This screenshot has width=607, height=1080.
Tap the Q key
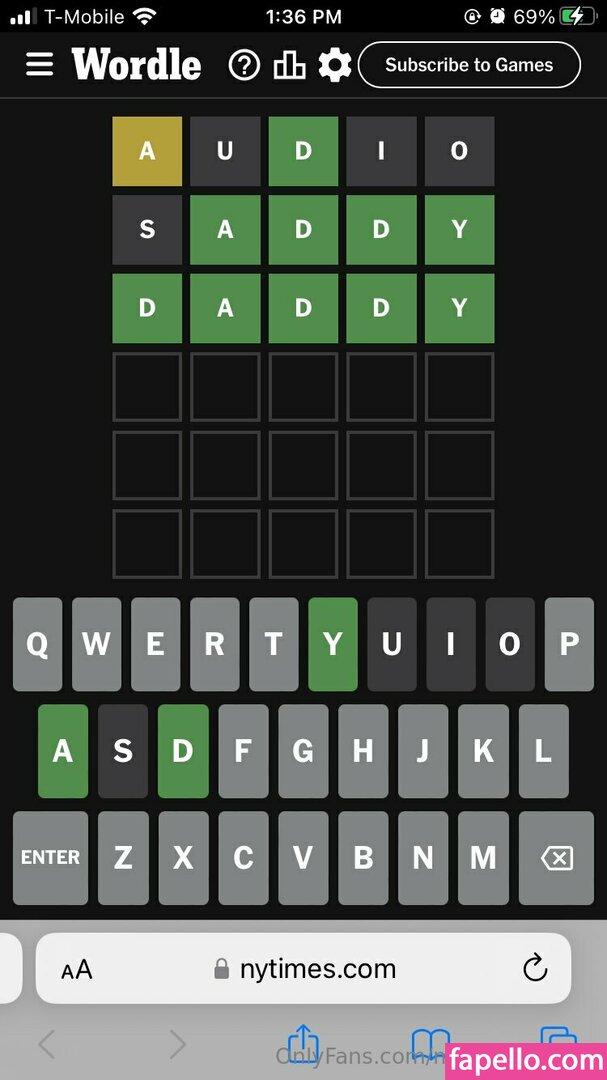37,644
